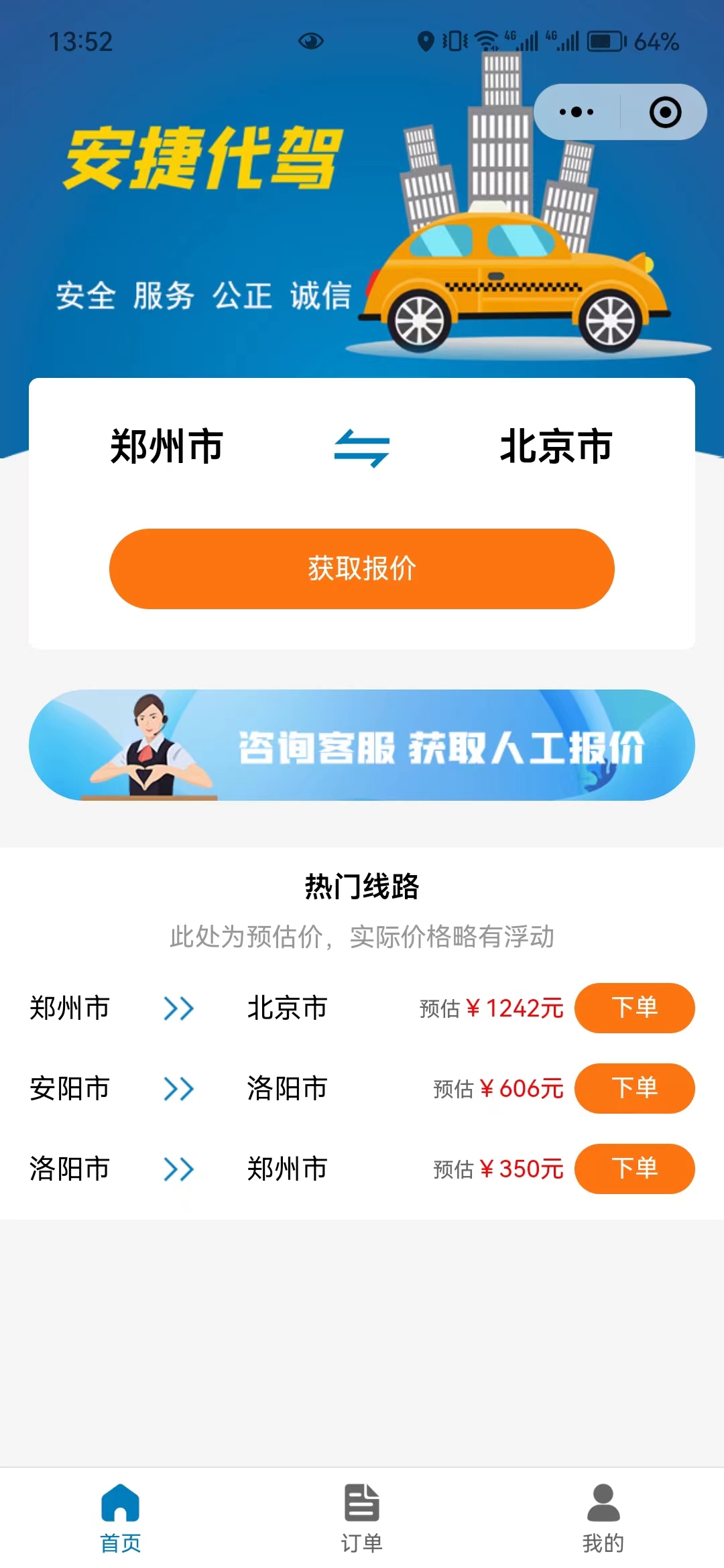
Task: Tap the 获取报价 button
Action: 362,568
